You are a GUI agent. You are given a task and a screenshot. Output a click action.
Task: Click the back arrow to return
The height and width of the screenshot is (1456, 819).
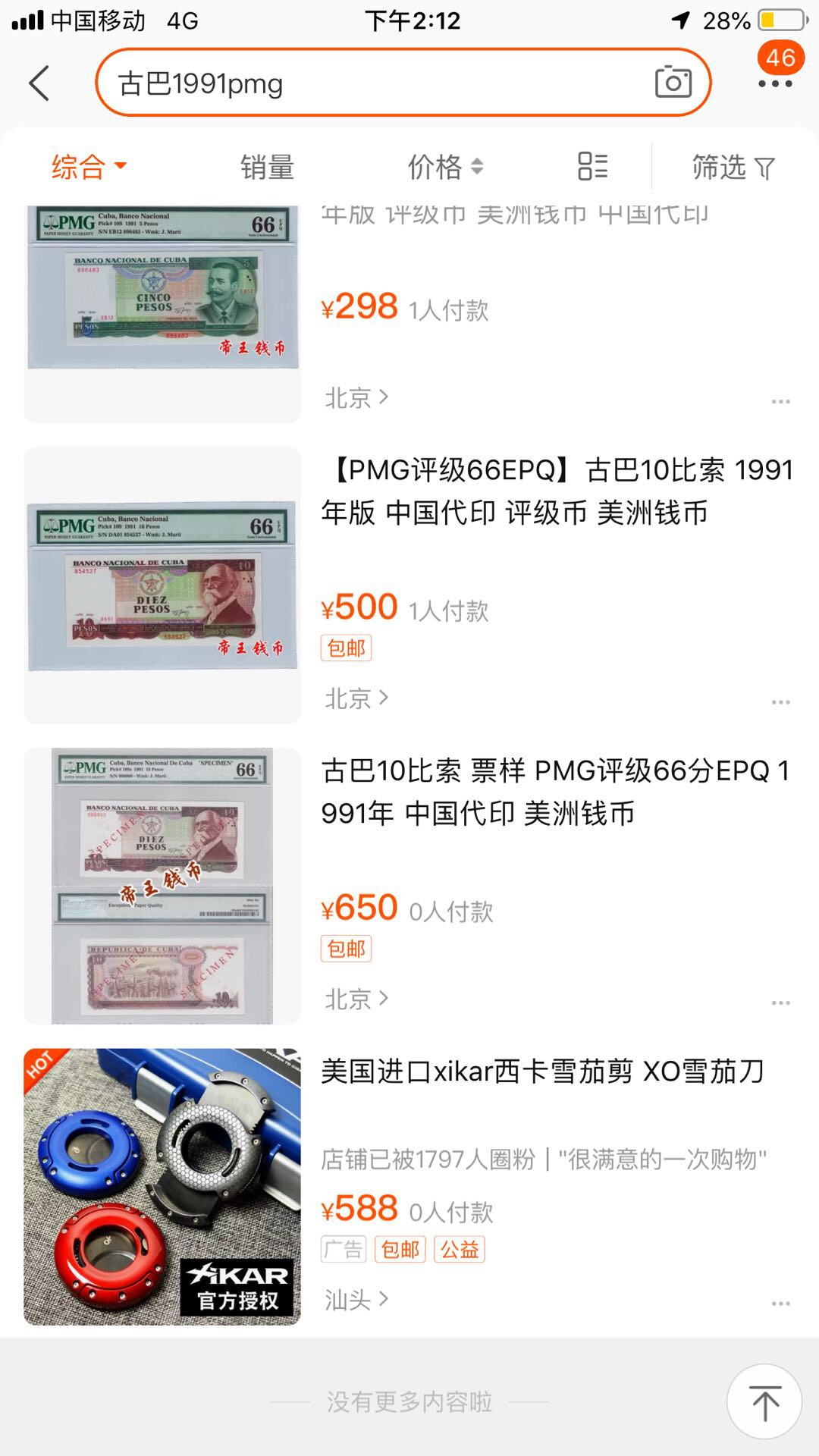pyautogui.click(x=39, y=82)
